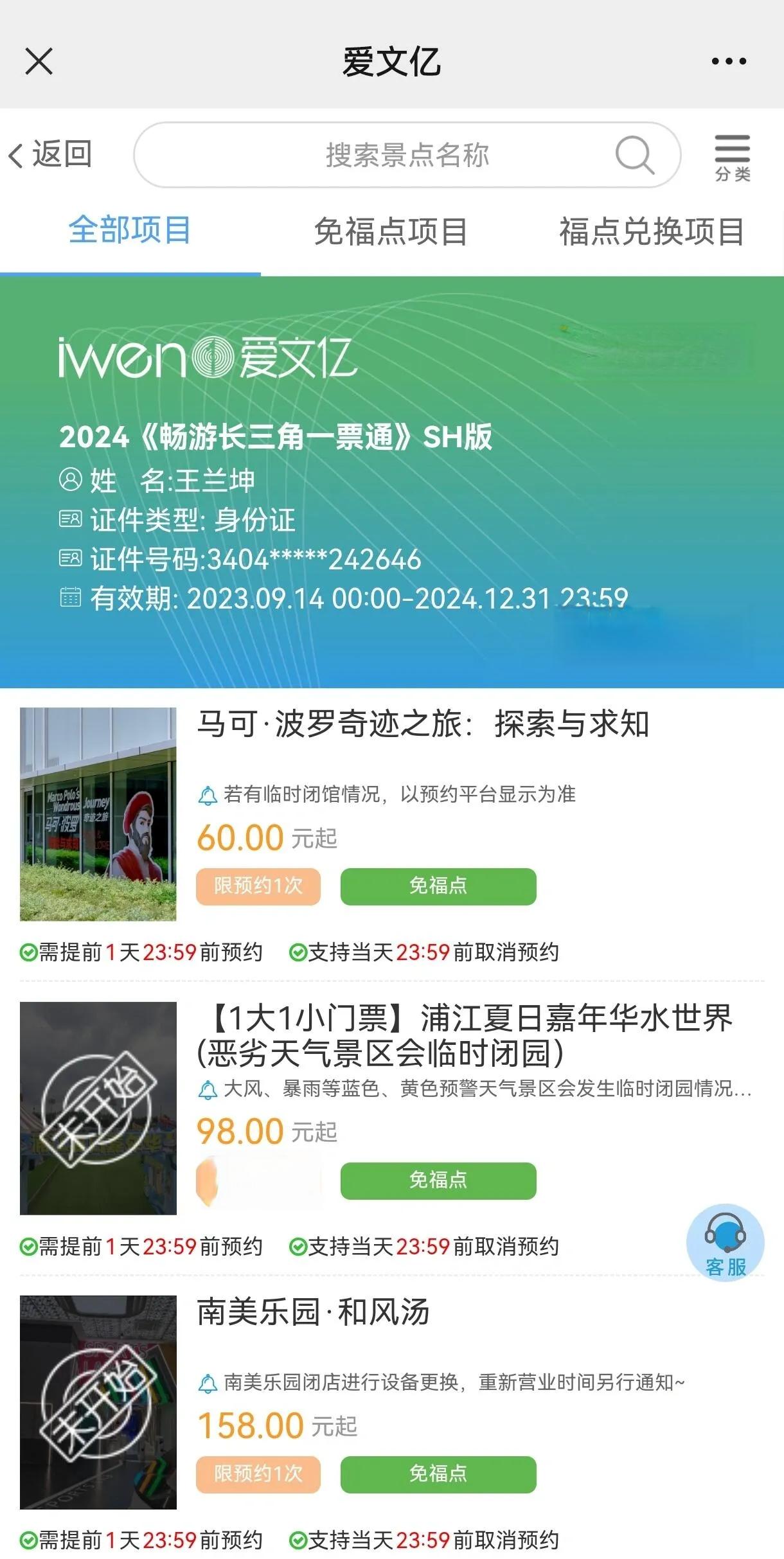Open the 马可·波罗奇迹之旅 attraction listing
This screenshot has height=1559, width=784.
coord(423,724)
